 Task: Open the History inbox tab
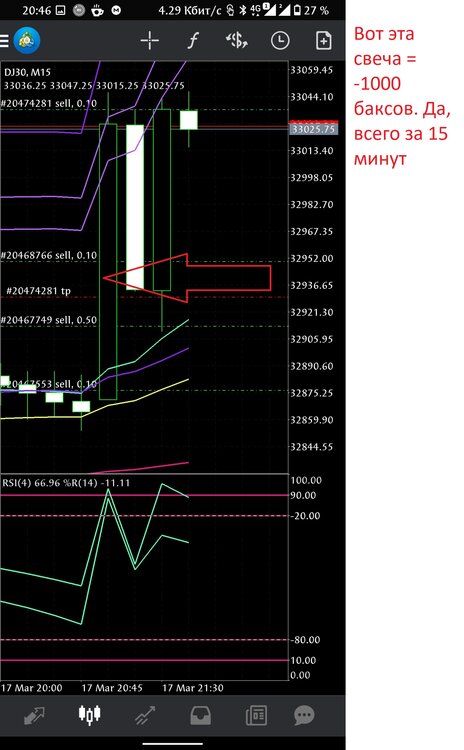[x=200, y=716]
